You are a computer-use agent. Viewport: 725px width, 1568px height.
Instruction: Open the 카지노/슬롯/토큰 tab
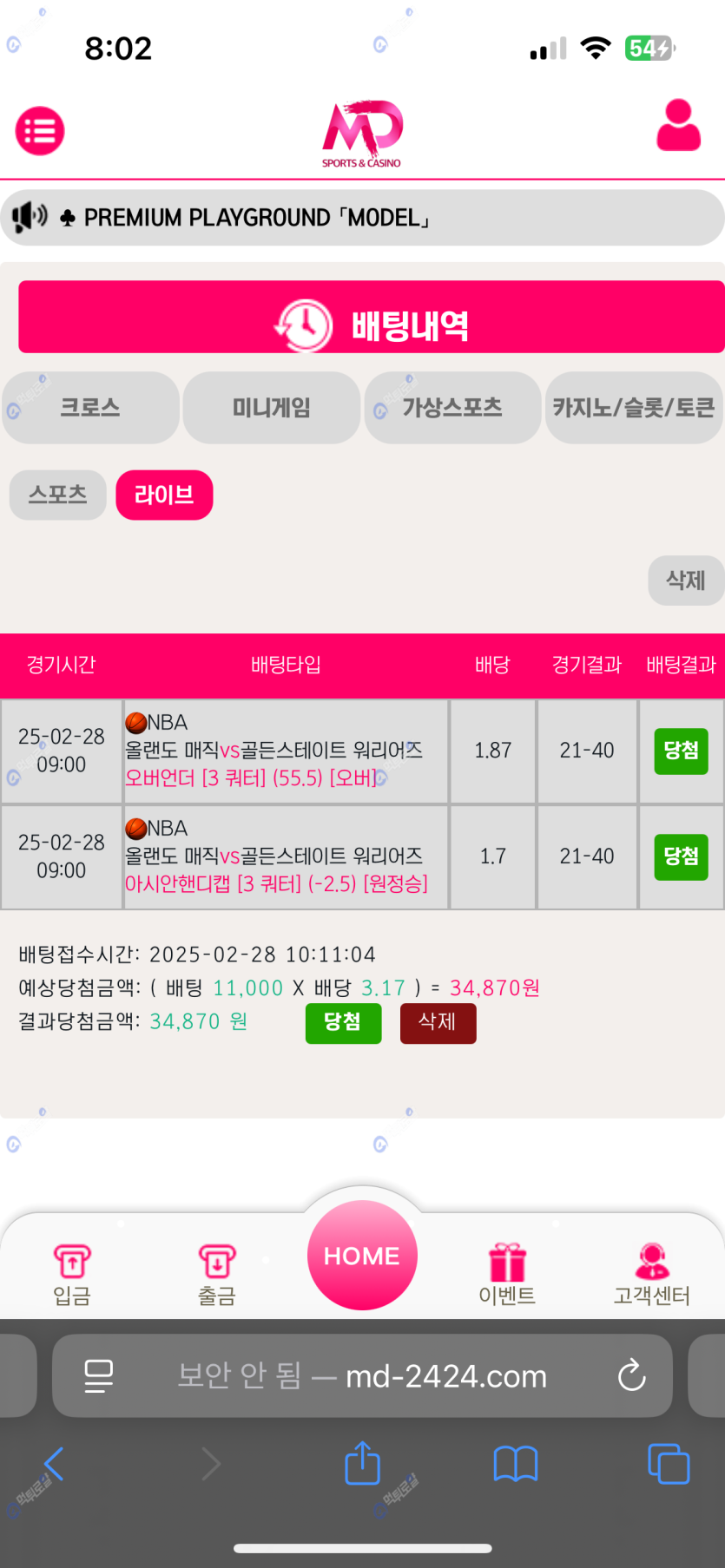point(634,408)
